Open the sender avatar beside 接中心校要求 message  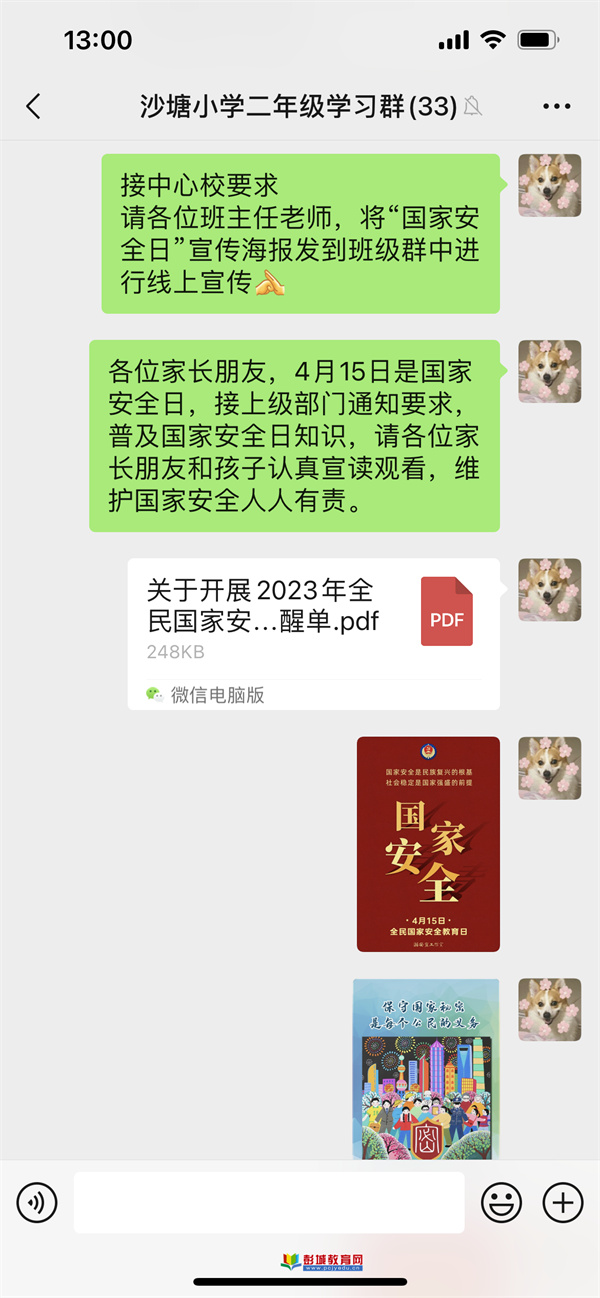[x=549, y=186]
